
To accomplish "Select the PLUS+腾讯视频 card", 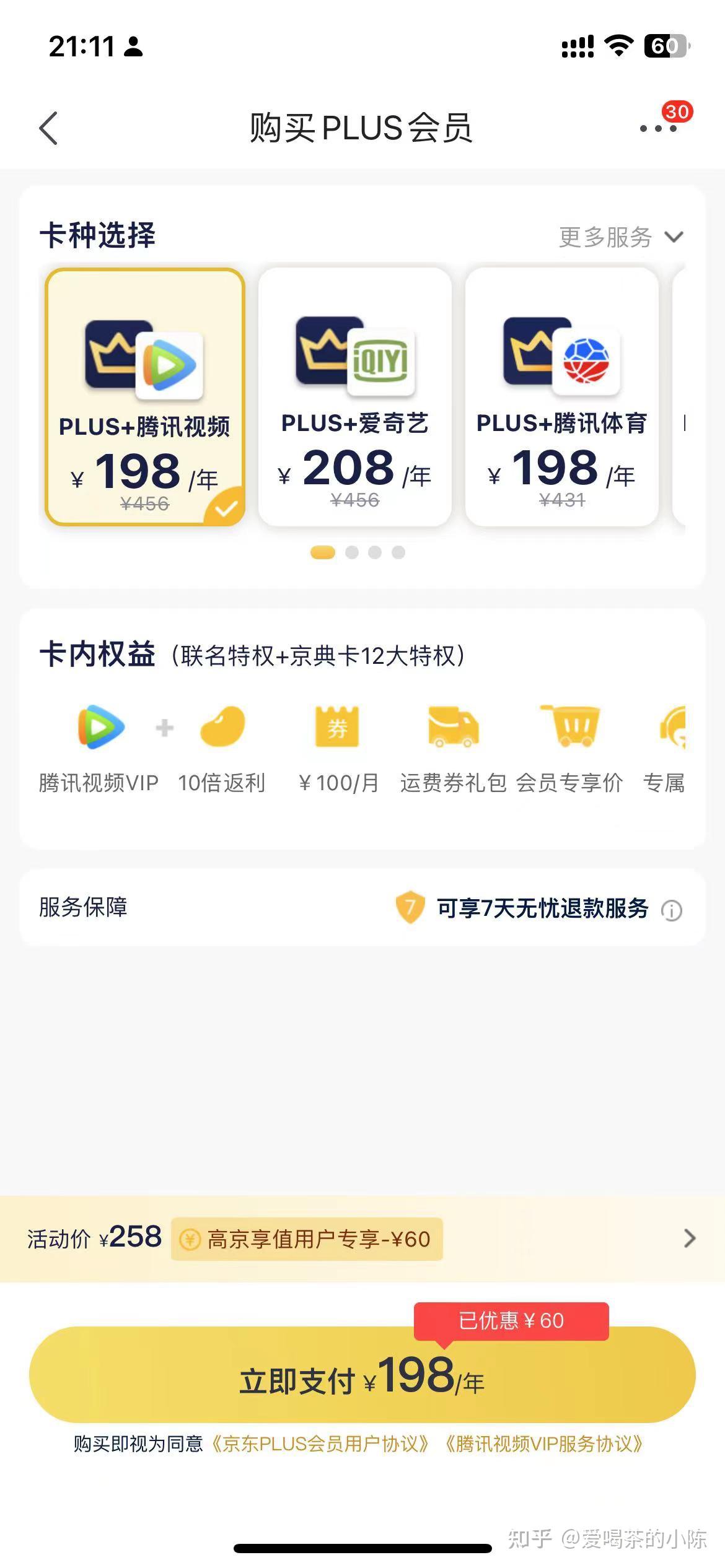I will tap(145, 397).
